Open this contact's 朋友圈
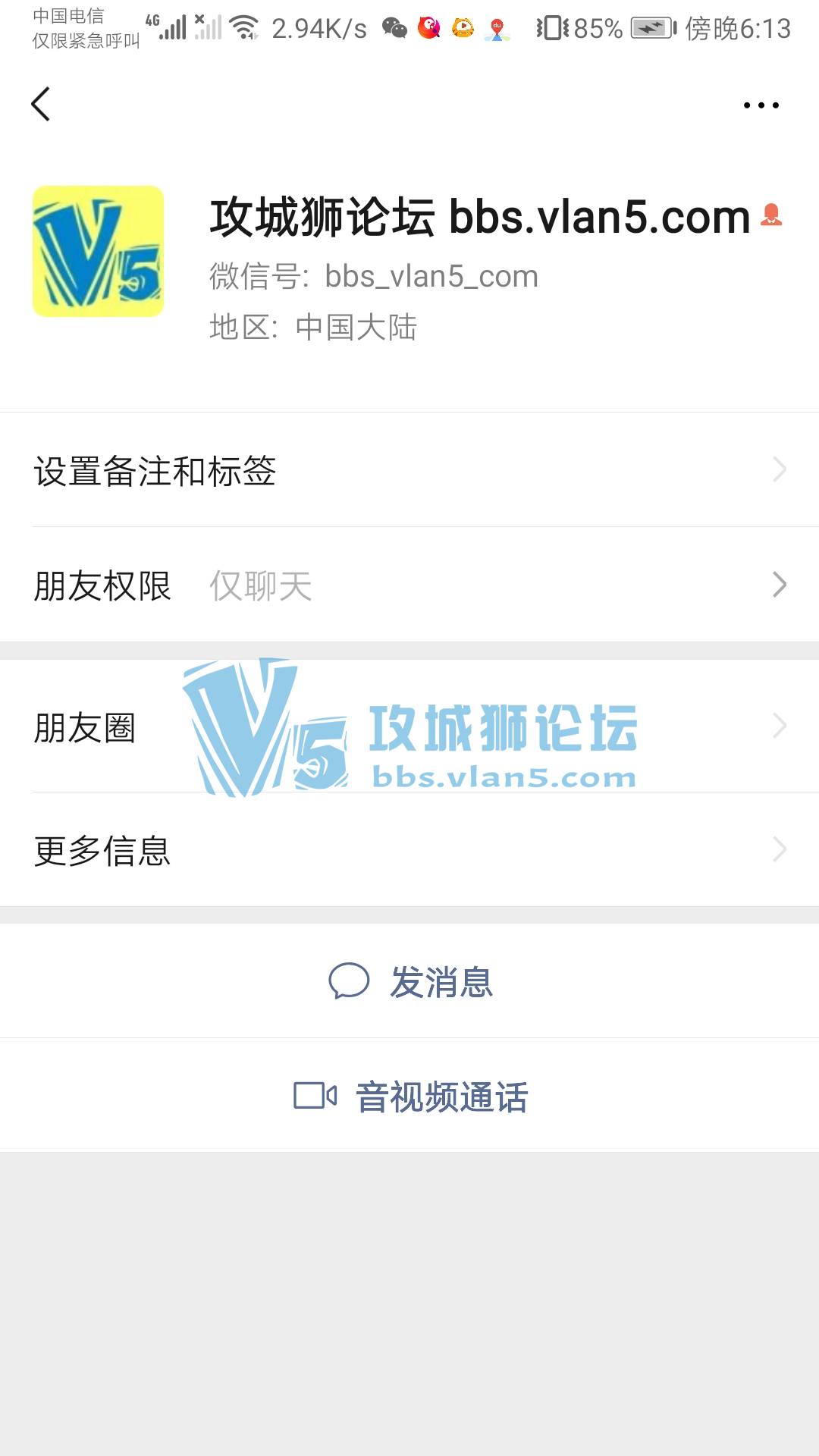 (409, 726)
